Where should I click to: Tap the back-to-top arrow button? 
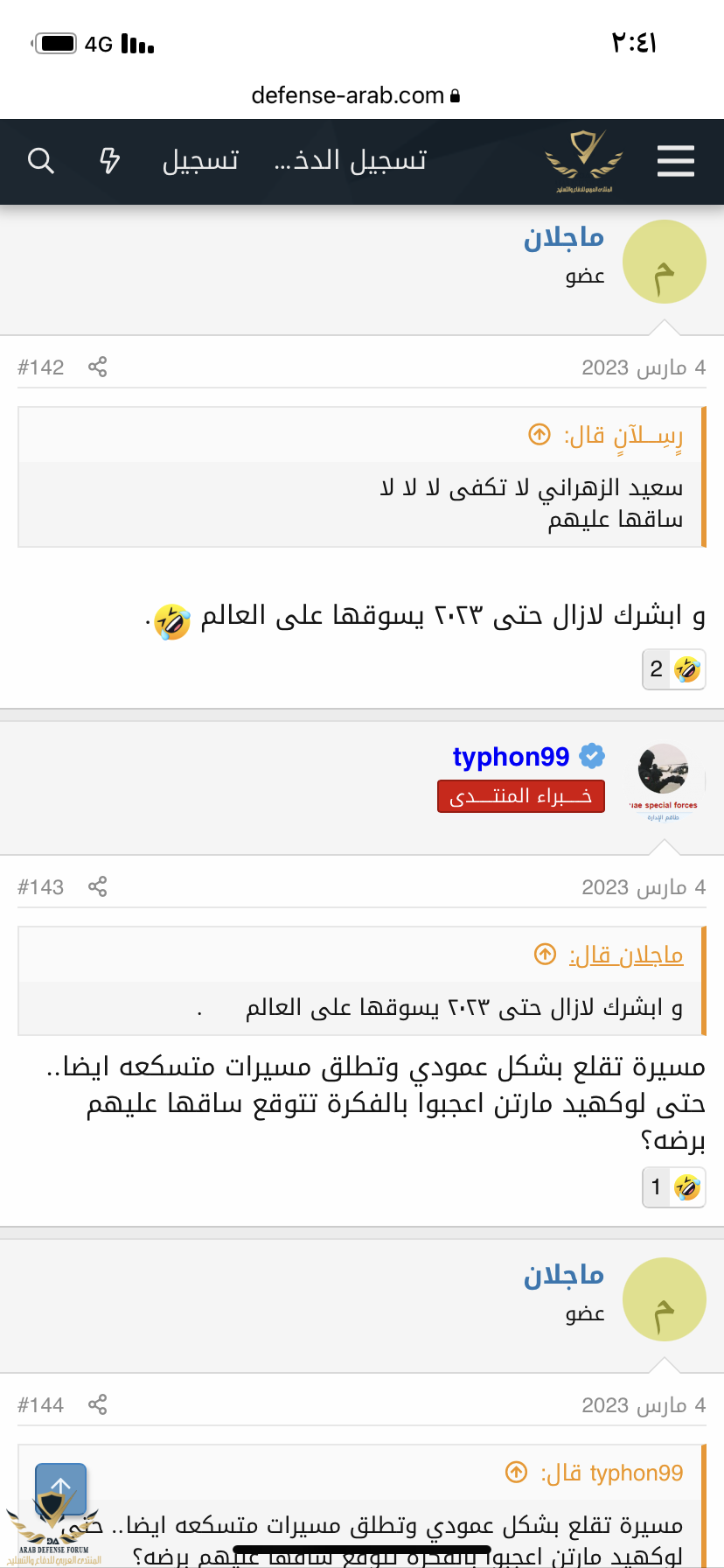pos(60,1487)
